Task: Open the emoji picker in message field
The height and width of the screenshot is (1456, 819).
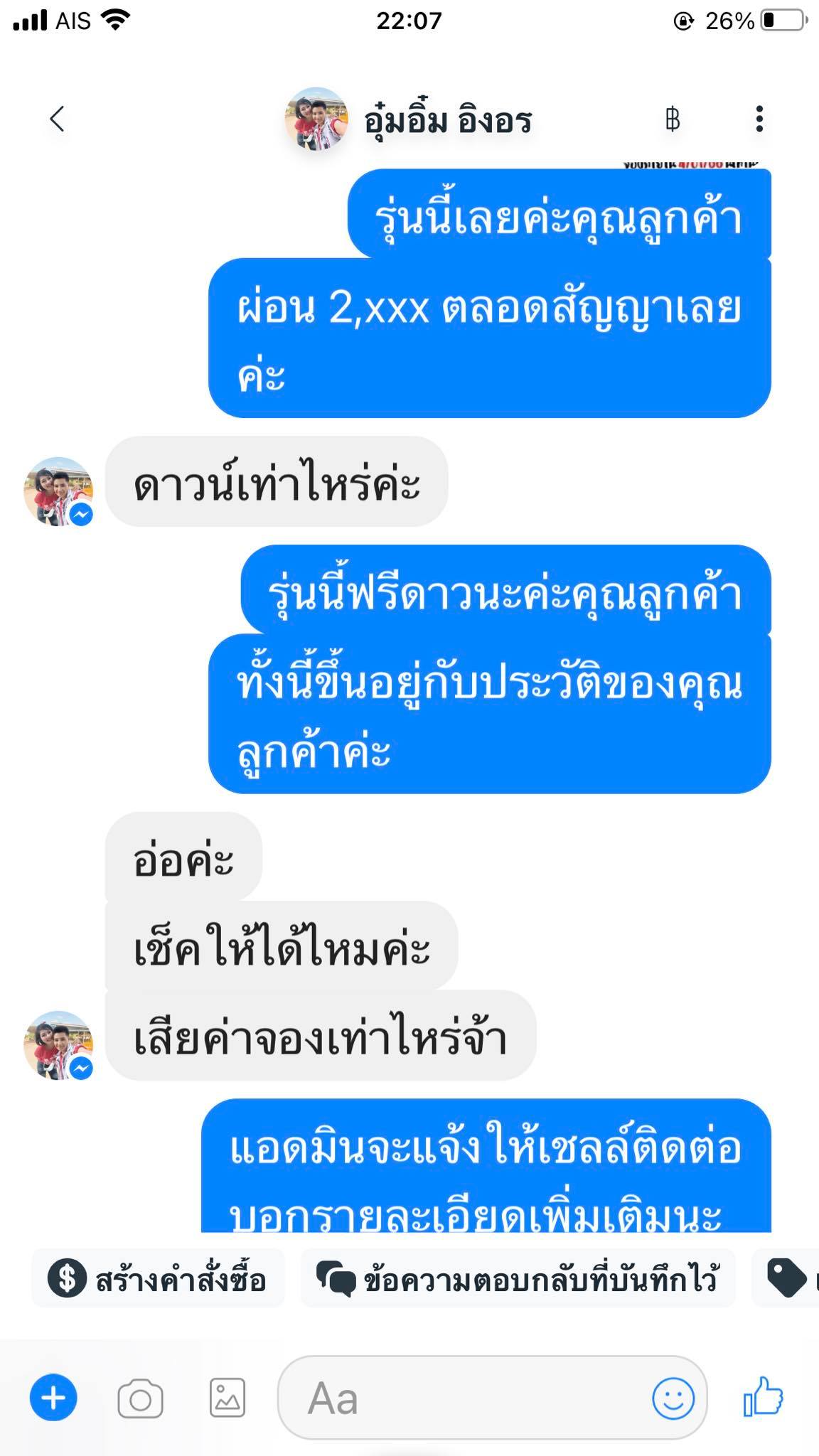Action: pos(673,1398)
